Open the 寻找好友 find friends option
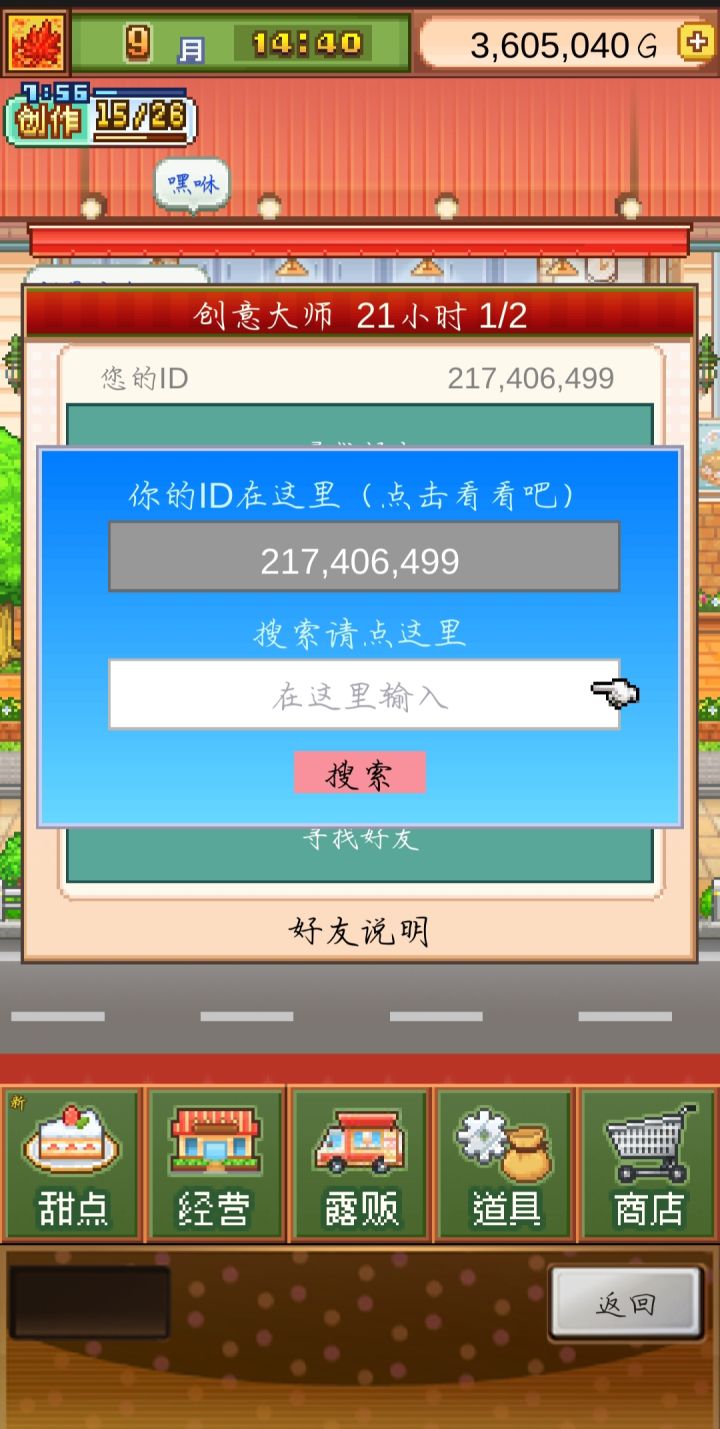 pyautogui.click(x=360, y=840)
